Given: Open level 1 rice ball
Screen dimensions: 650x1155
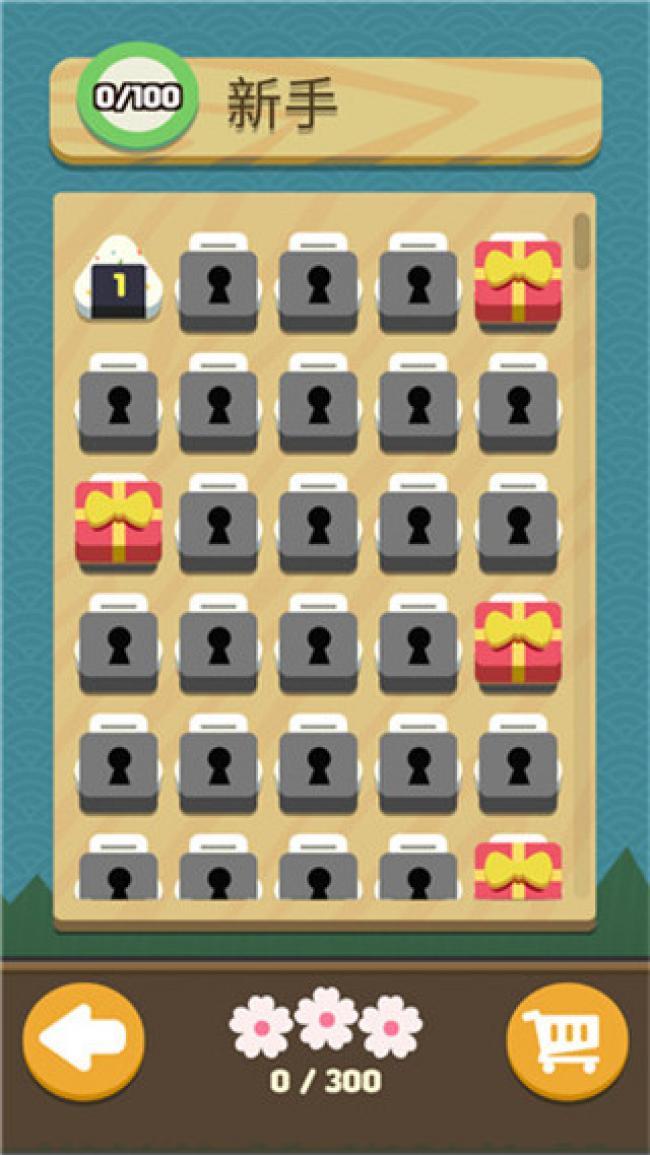Looking at the screenshot, I should tap(118, 281).
